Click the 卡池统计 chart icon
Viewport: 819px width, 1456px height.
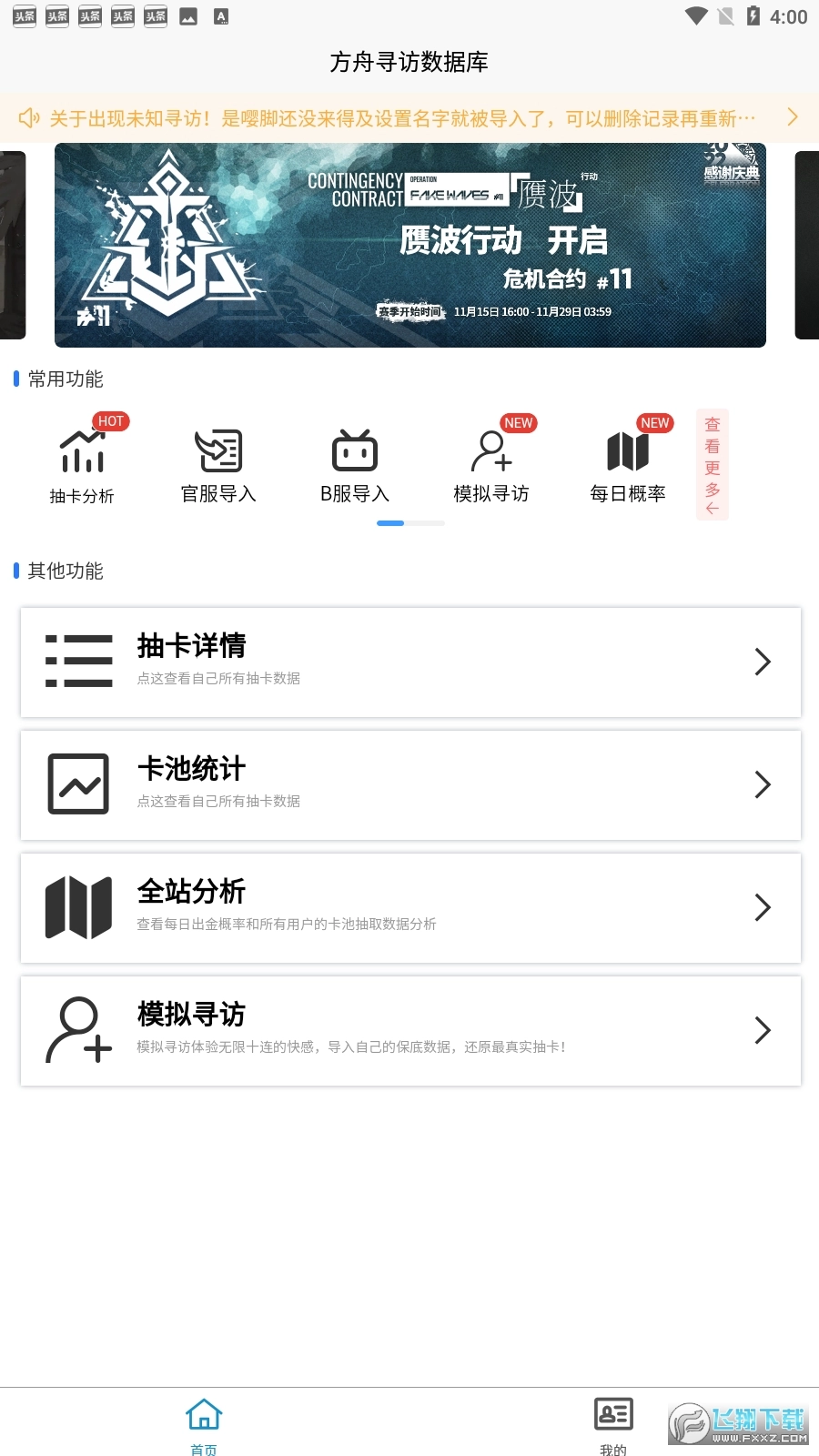pos(78,784)
